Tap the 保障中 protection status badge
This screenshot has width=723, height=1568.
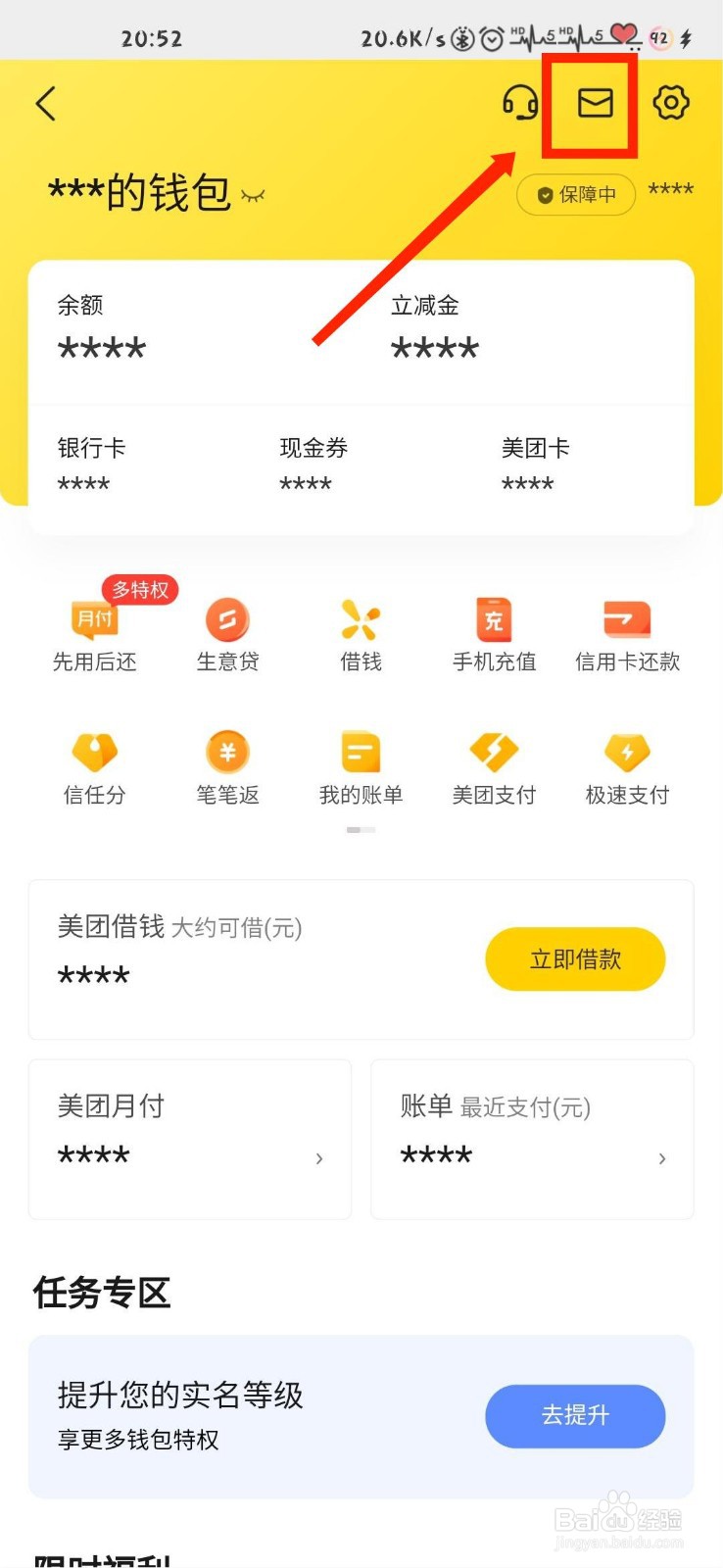(575, 194)
